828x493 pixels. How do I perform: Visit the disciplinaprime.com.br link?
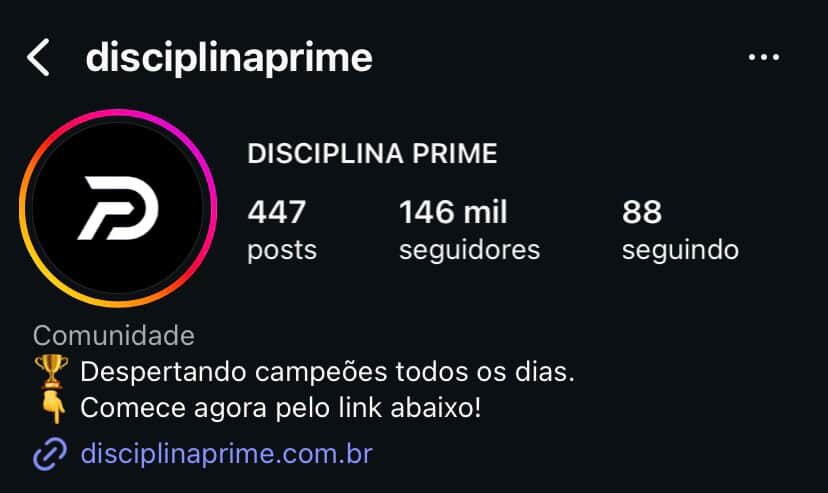(x=225, y=454)
